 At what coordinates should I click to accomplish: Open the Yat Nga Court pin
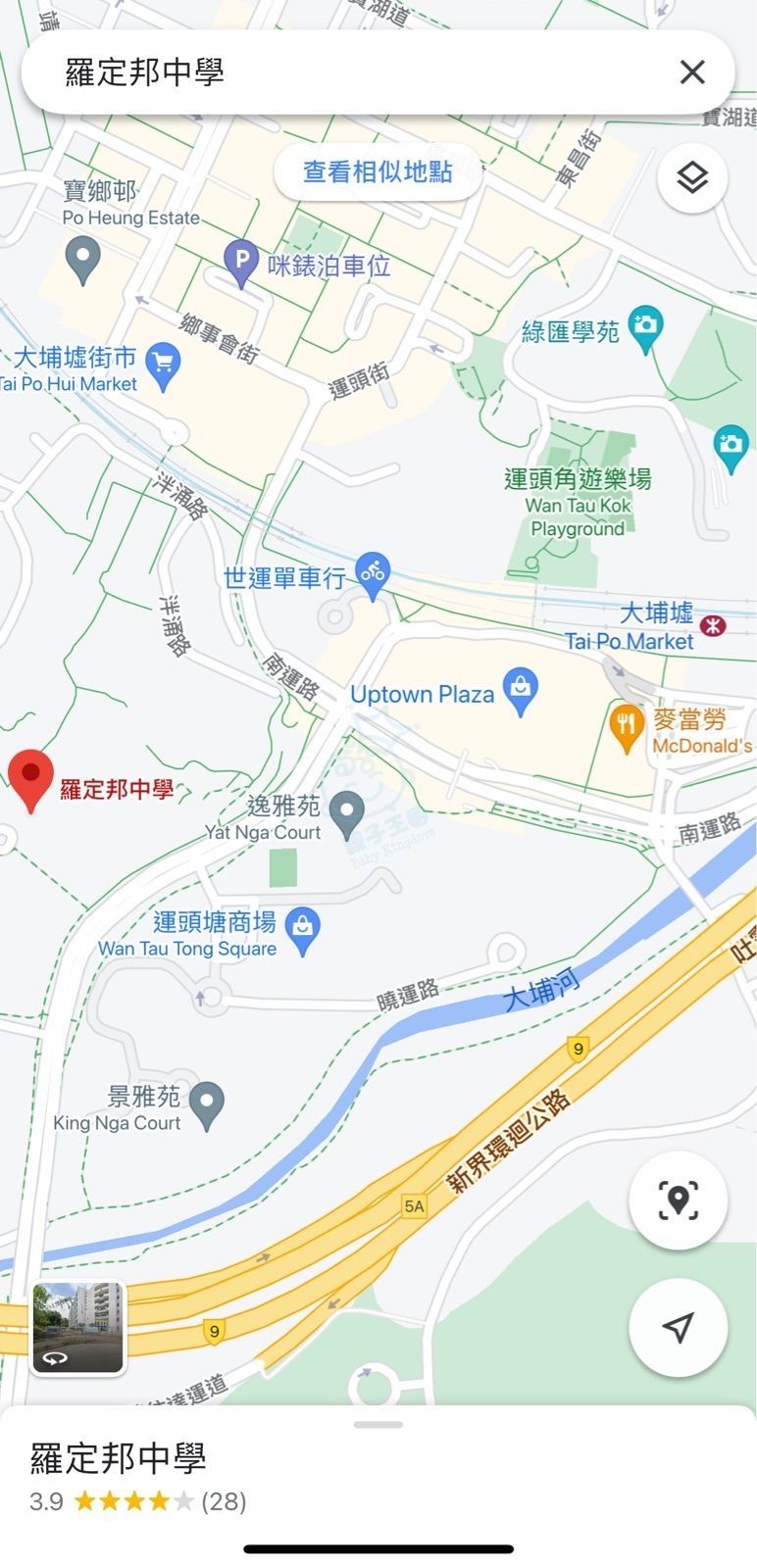346,813
